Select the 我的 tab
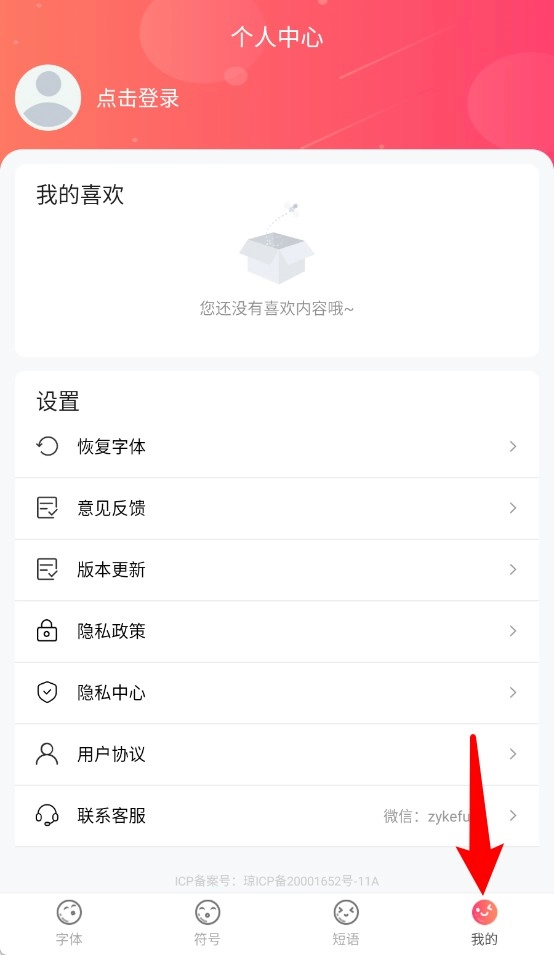554x955 pixels. 485,923
